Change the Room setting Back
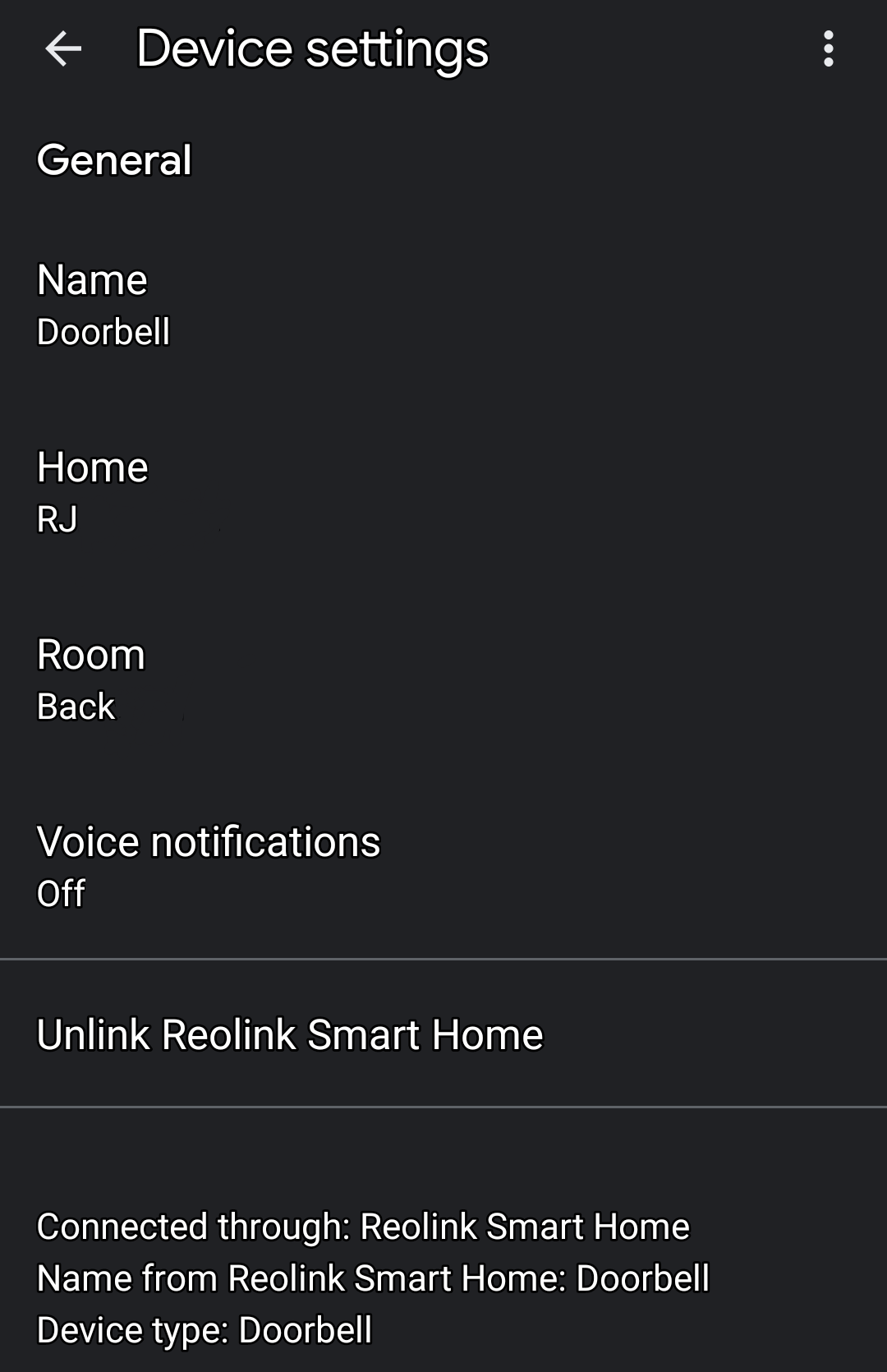The width and height of the screenshot is (887, 1372). [x=91, y=680]
